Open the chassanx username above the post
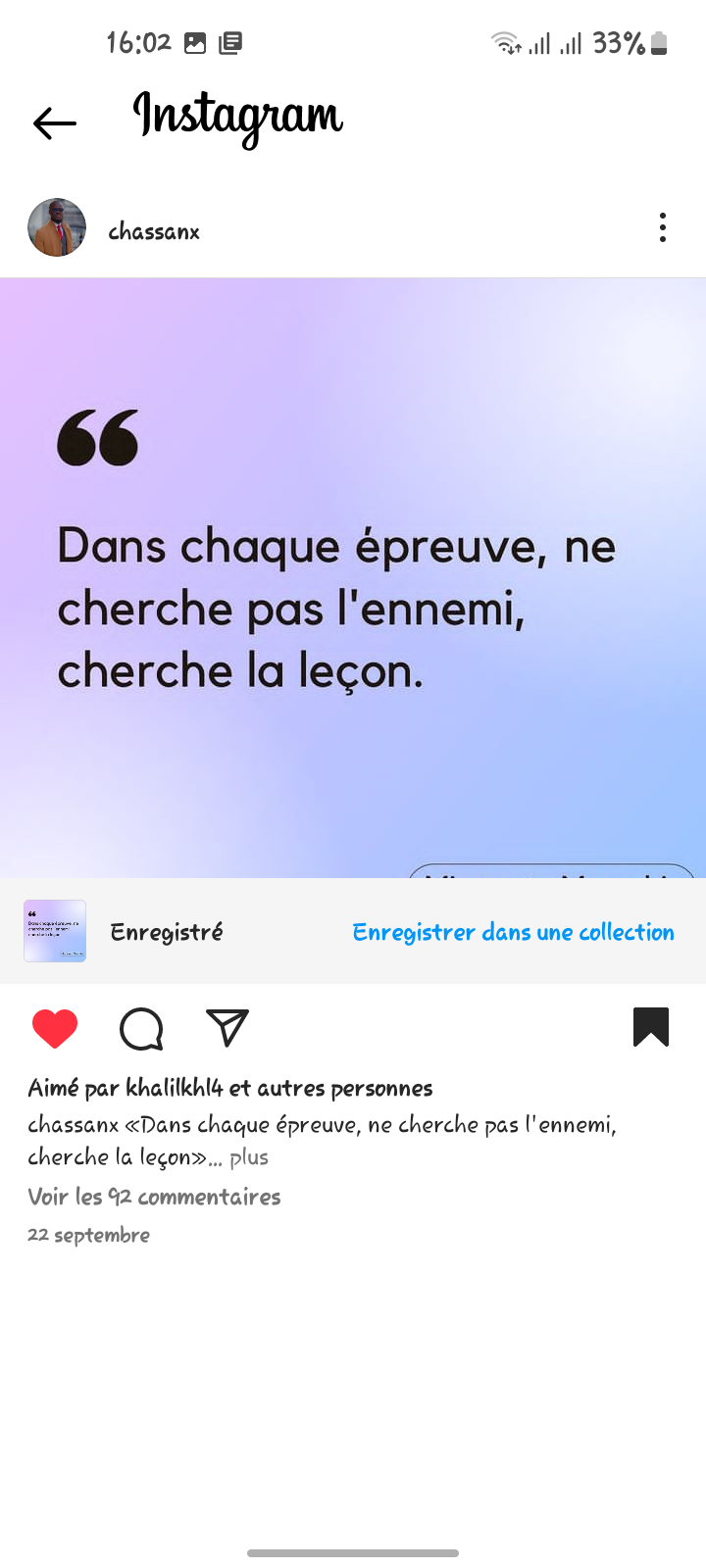Viewport: 706px width, 1568px height. click(x=154, y=232)
